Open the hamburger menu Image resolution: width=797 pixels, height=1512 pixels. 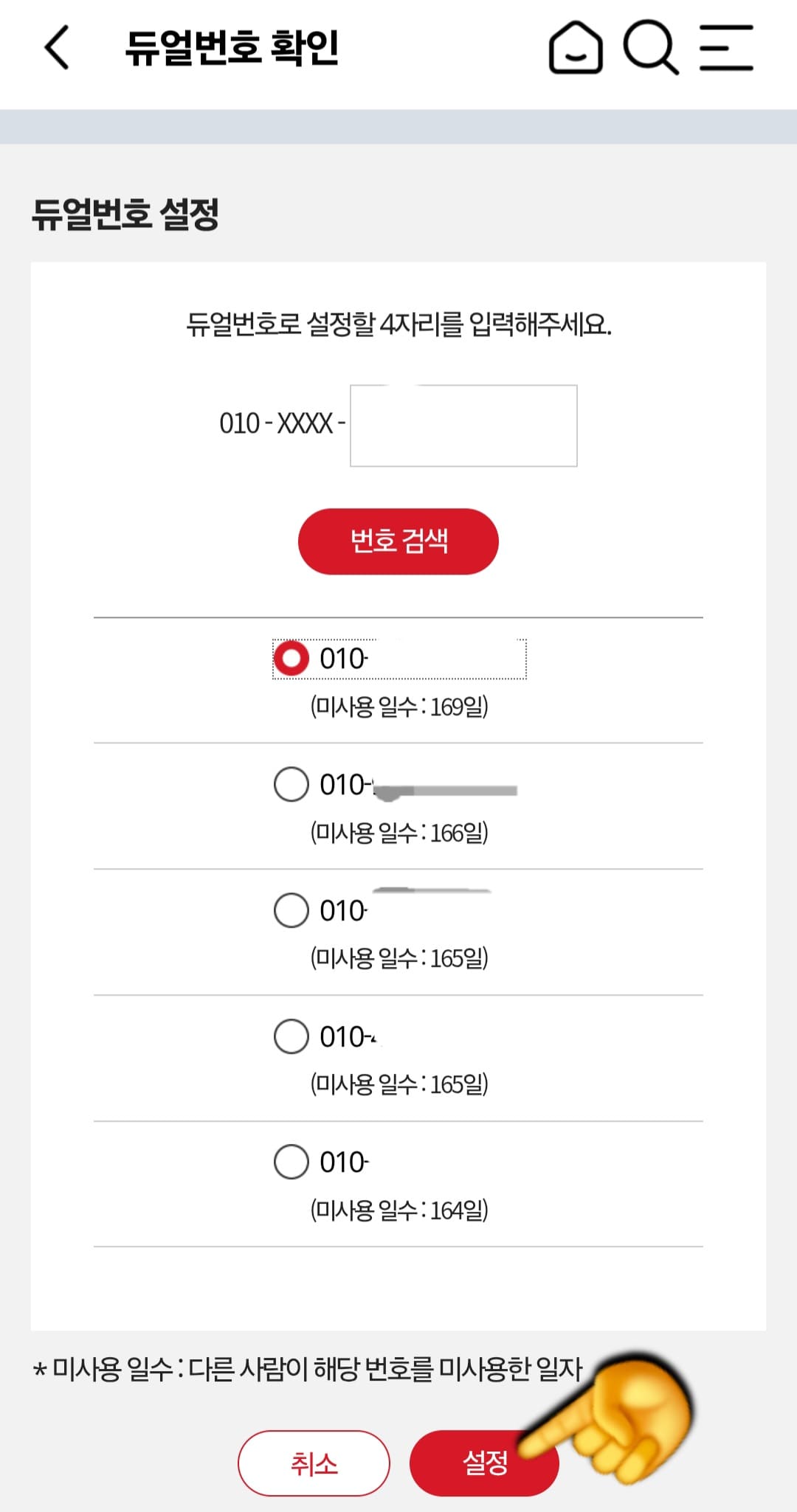[726, 48]
